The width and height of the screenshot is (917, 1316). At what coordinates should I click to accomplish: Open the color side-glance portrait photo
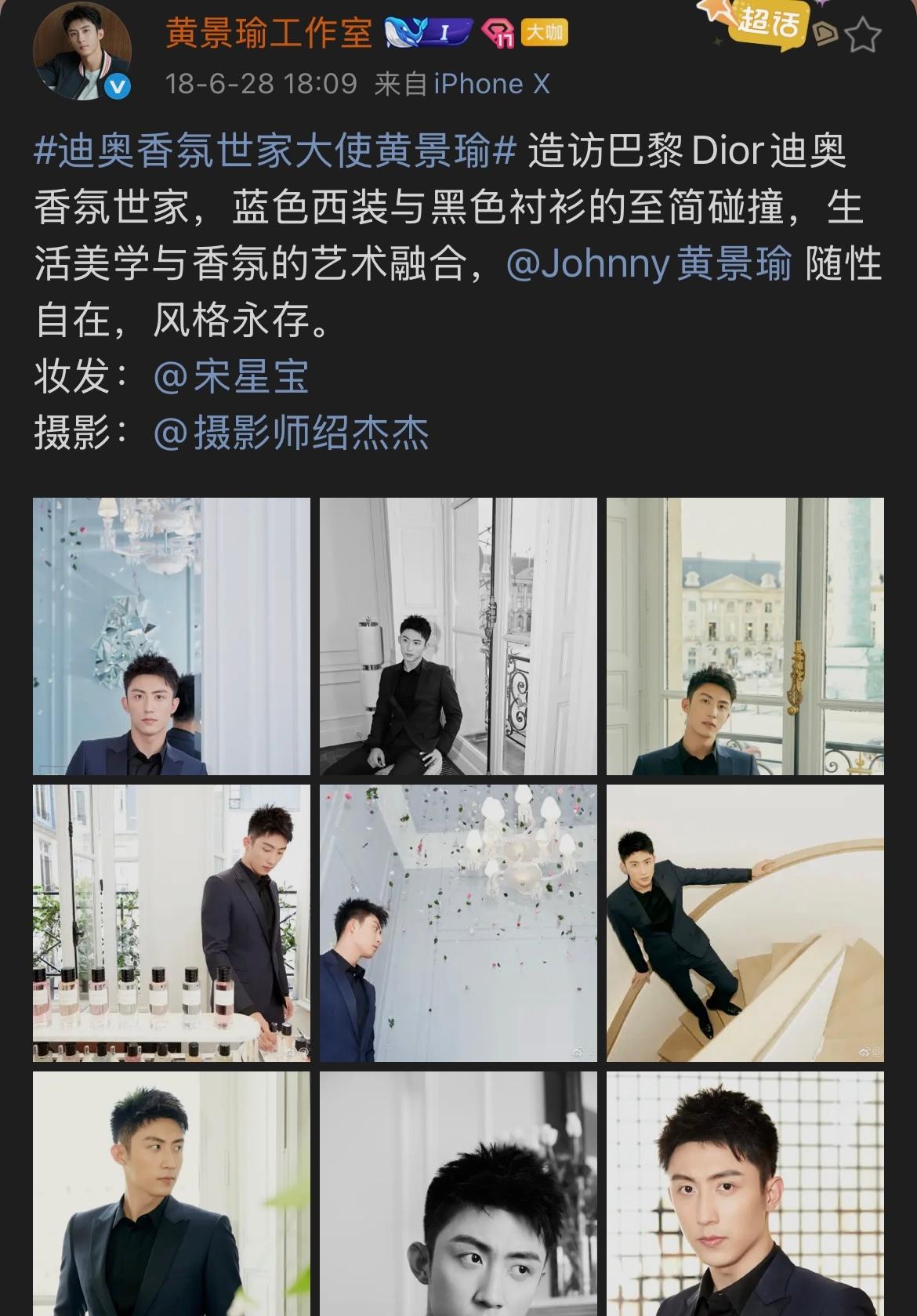click(x=171, y=1193)
